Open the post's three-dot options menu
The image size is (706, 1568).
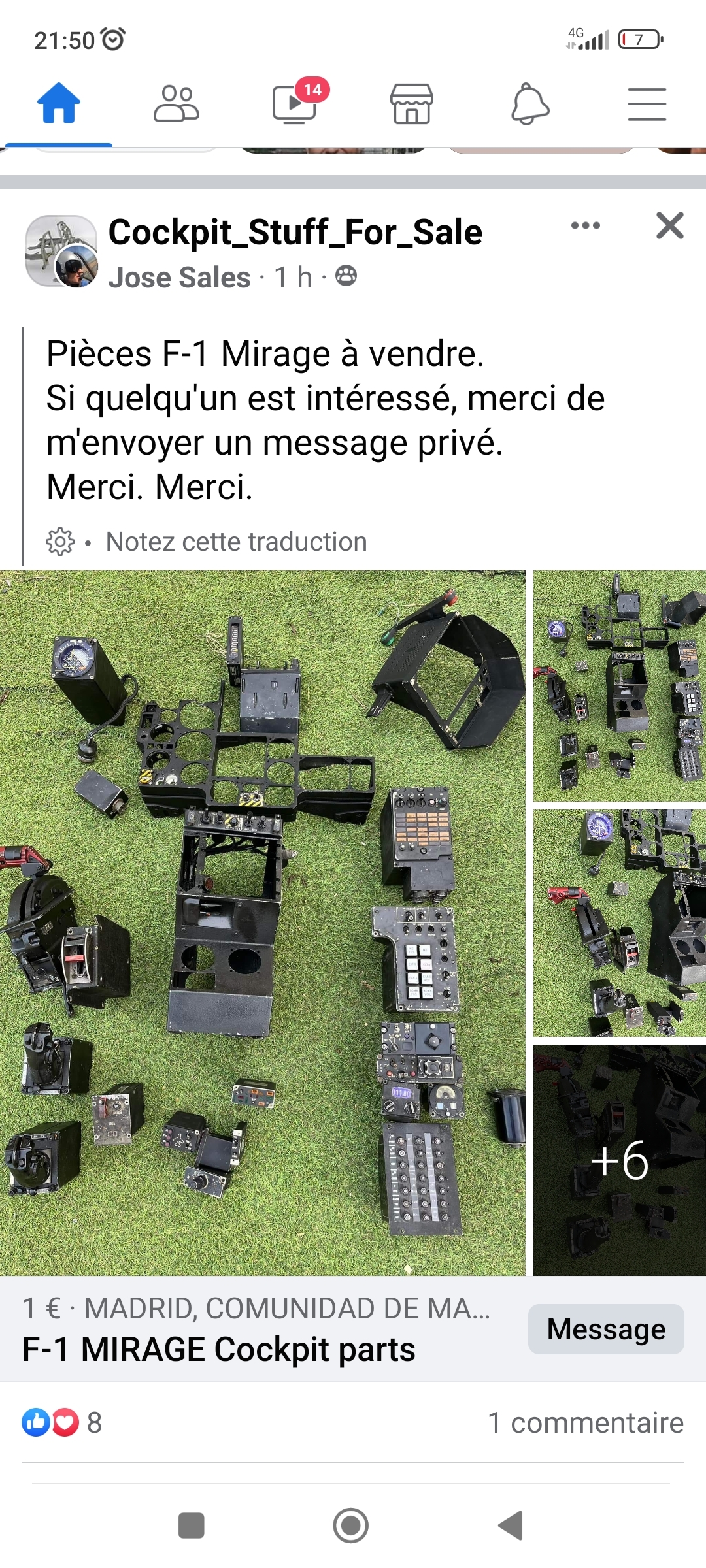point(585,225)
